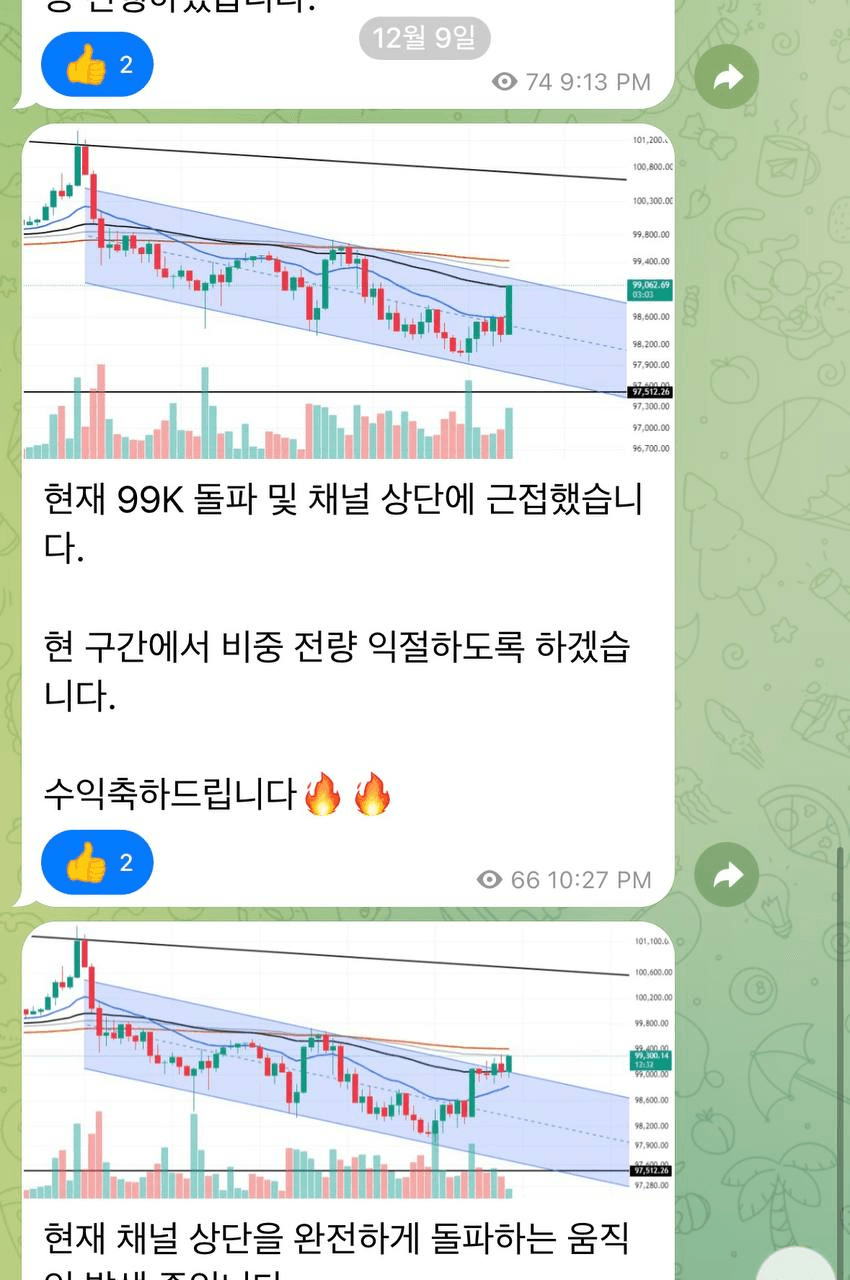This screenshot has height=1280, width=850.
Task: Forward the 9:13 PM message
Action: pos(726,78)
